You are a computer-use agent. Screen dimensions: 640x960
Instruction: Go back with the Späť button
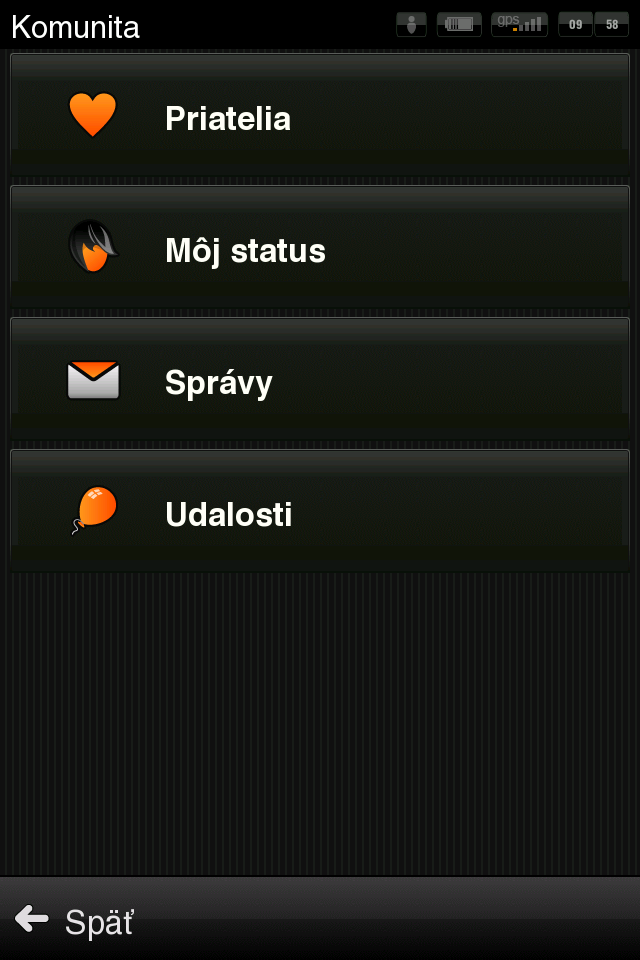coord(75,921)
